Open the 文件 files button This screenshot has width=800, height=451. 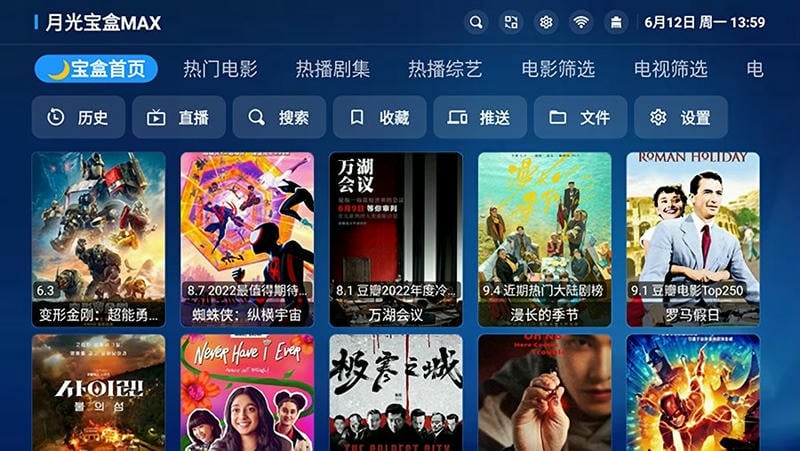click(580, 118)
